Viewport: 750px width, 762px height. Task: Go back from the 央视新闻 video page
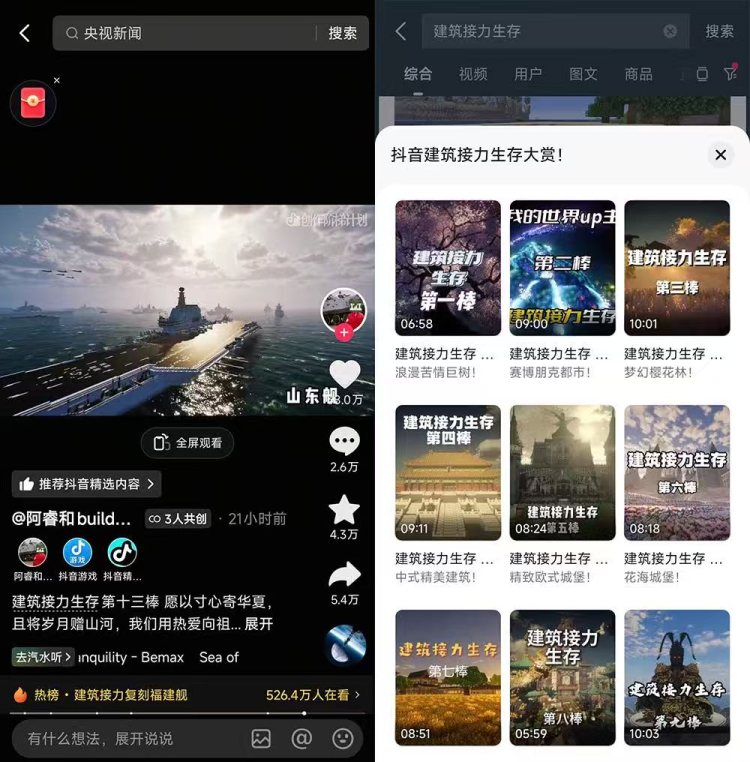(x=25, y=33)
